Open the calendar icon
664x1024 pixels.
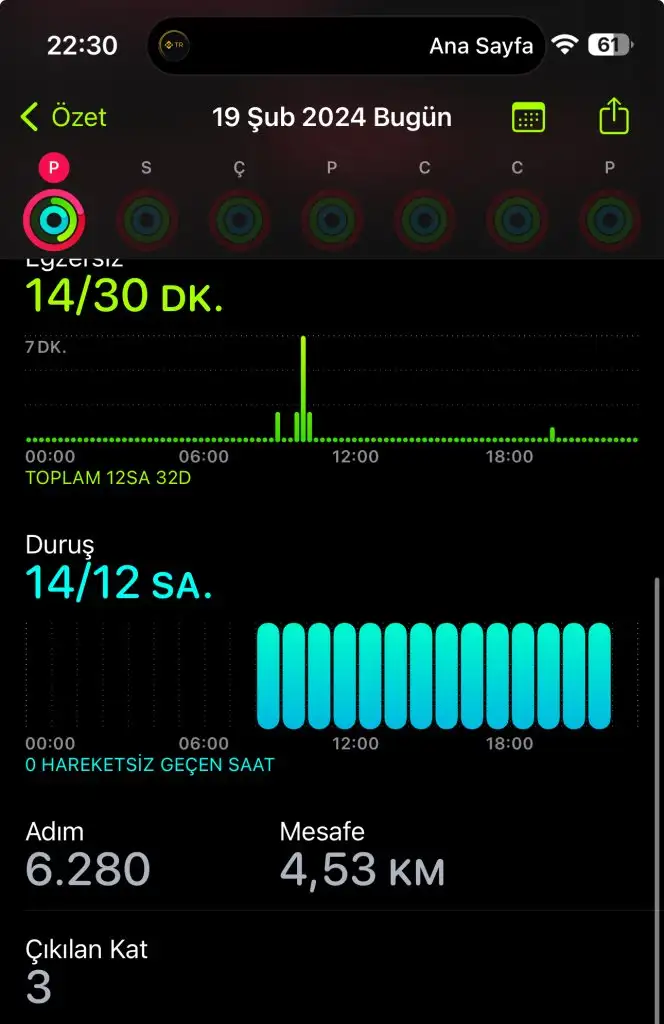point(528,117)
